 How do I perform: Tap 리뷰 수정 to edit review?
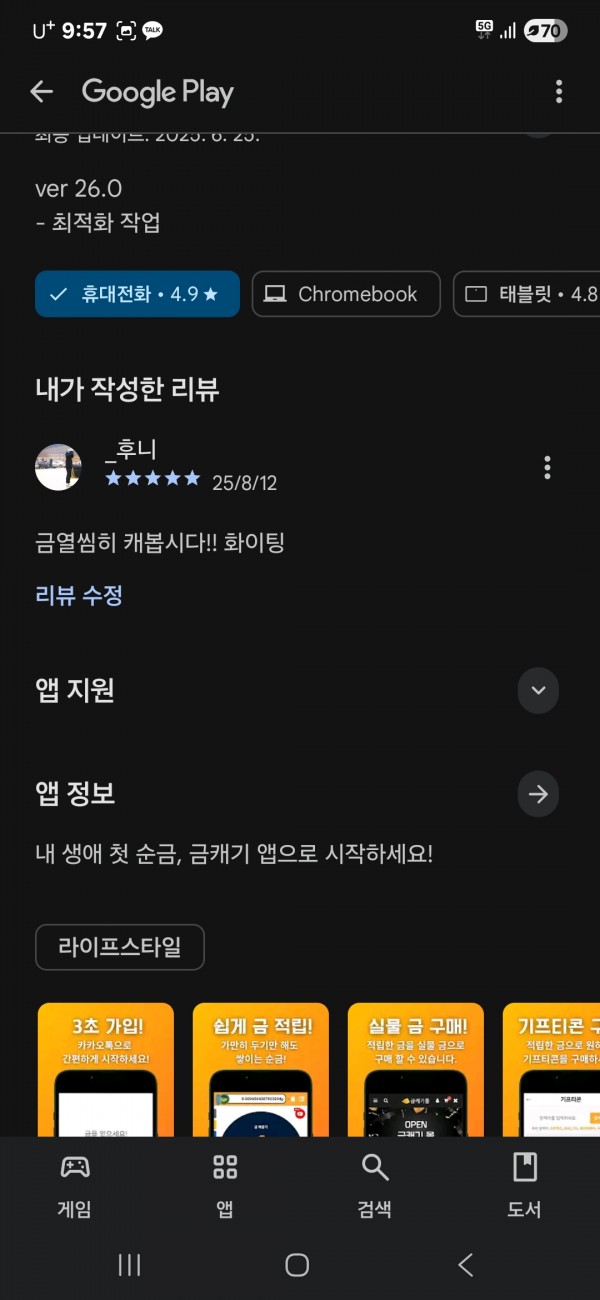coord(79,596)
